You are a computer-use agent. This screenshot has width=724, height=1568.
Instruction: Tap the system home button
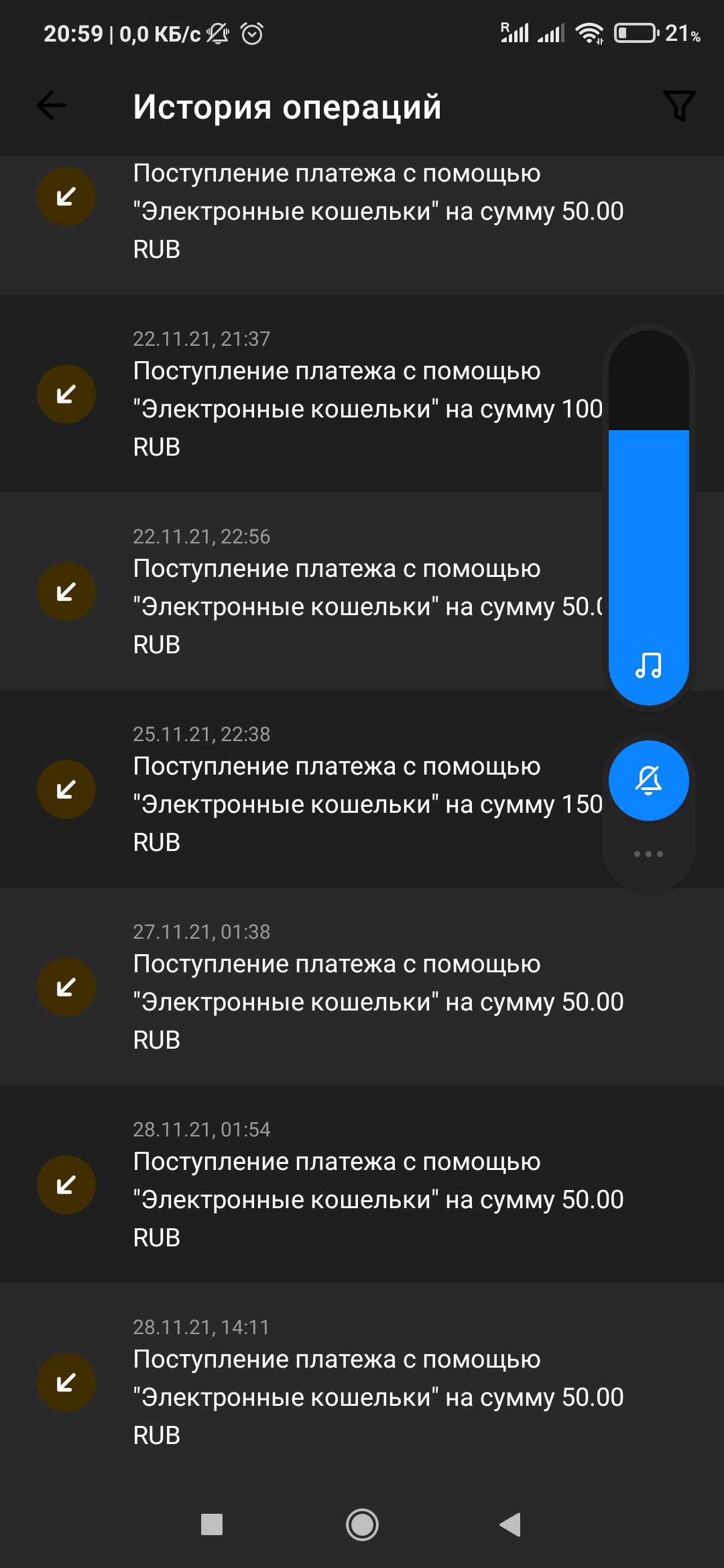pyautogui.click(x=362, y=1524)
